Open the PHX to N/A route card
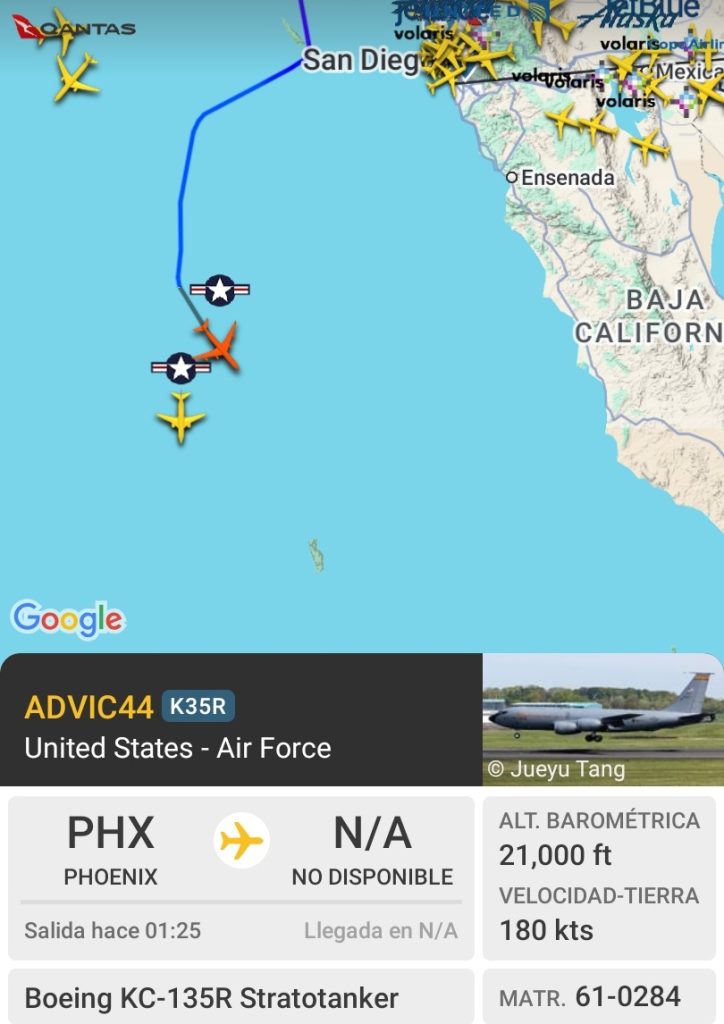 coord(241,878)
